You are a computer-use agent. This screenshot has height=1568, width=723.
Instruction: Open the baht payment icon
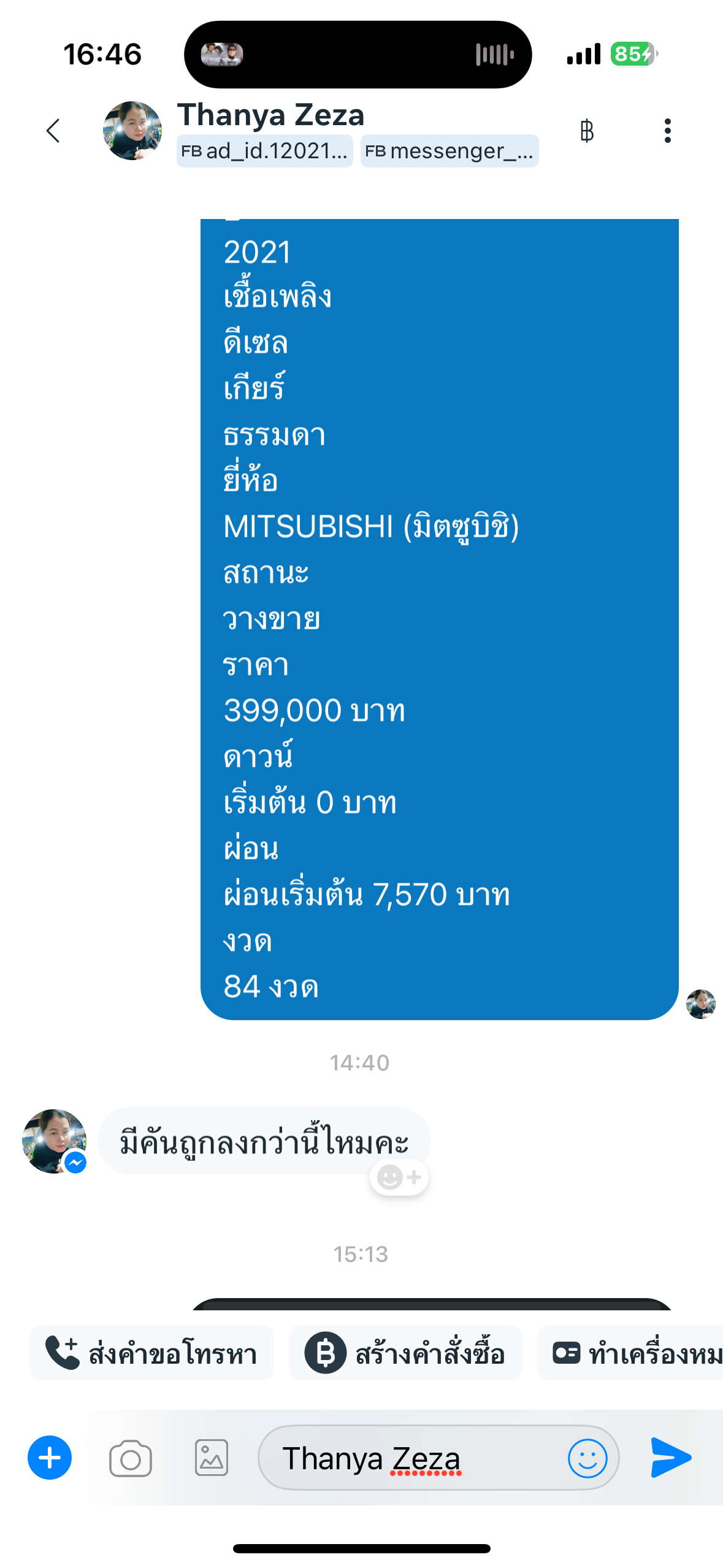586,131
